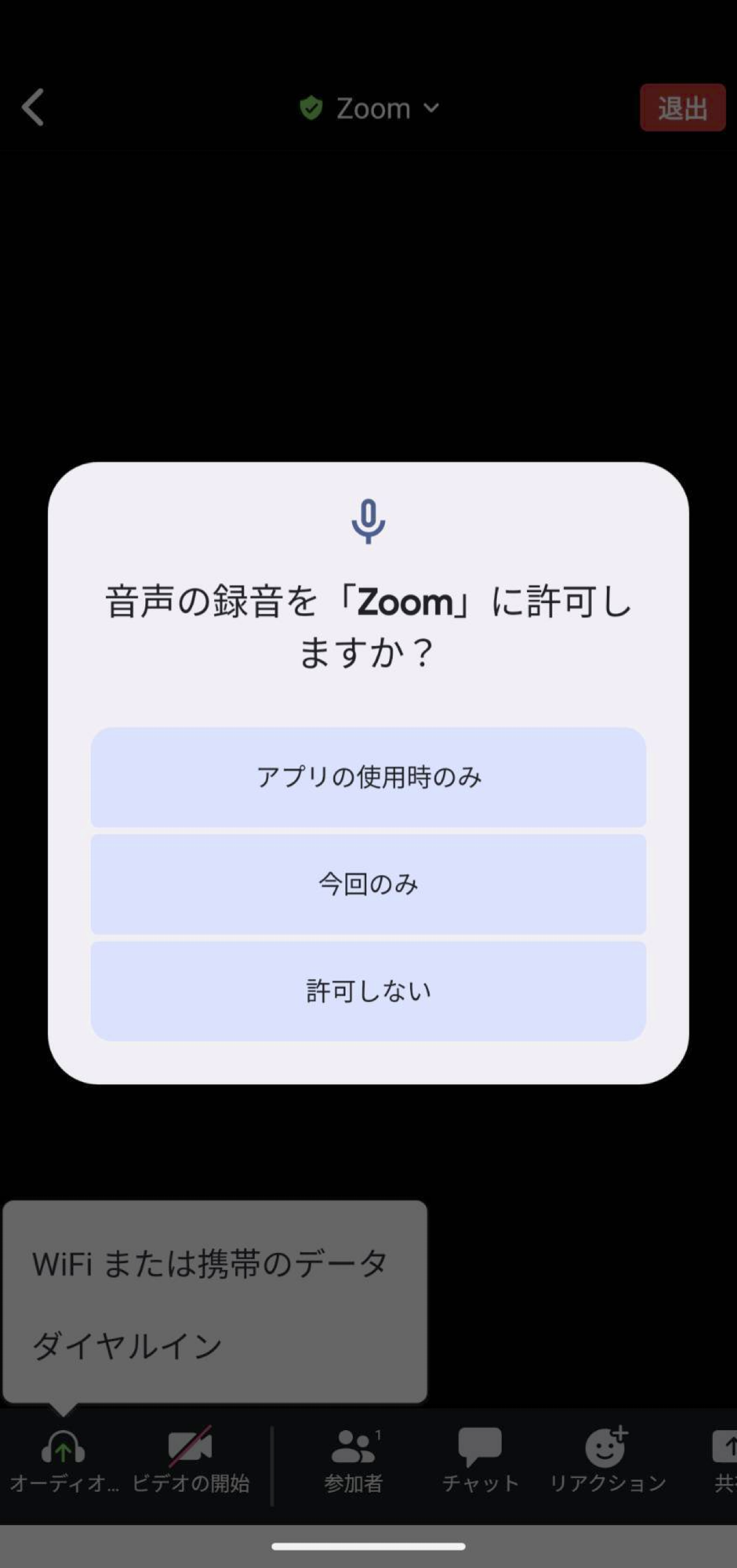
Task: Open the 参加者 participants list
Action: [x=353, y=1461]
